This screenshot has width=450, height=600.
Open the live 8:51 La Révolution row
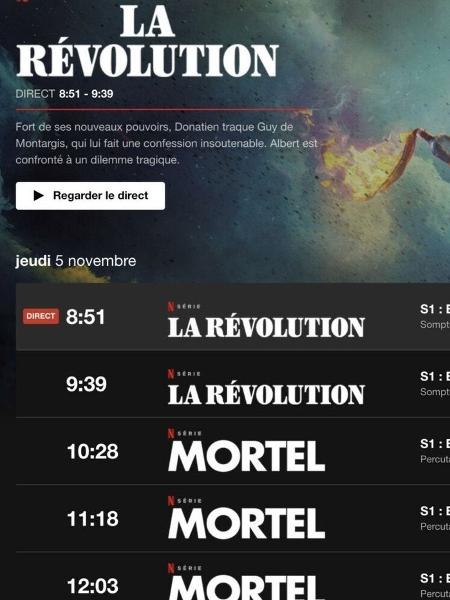pyautogui.click(x=233, y=316)
